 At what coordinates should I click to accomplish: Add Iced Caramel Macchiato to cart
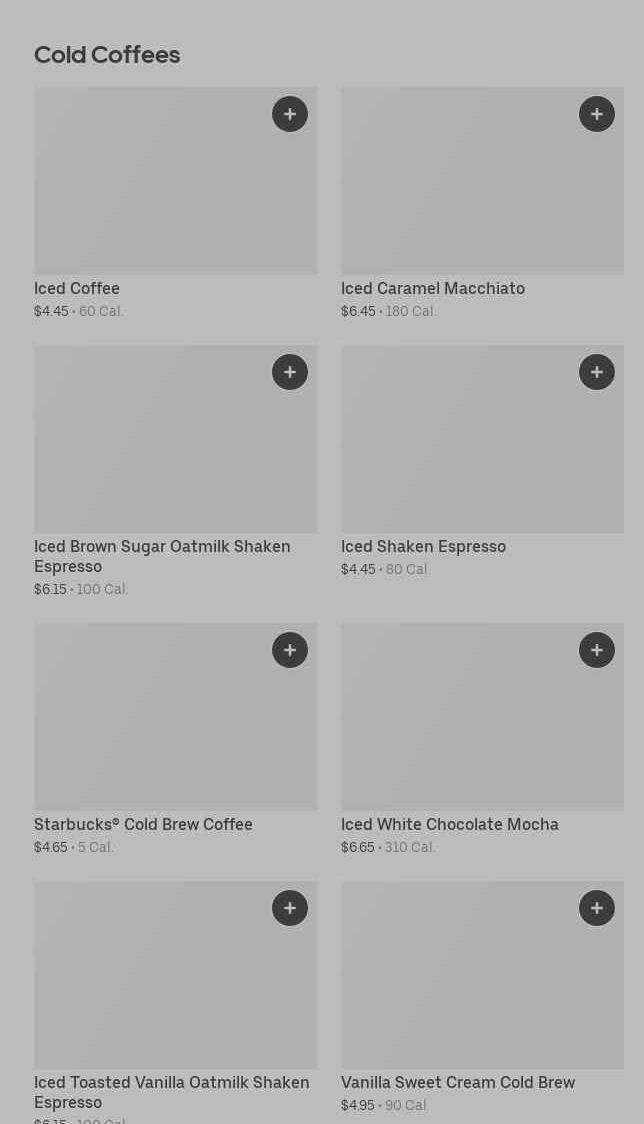pyautogui.click(x=597, y=114)
